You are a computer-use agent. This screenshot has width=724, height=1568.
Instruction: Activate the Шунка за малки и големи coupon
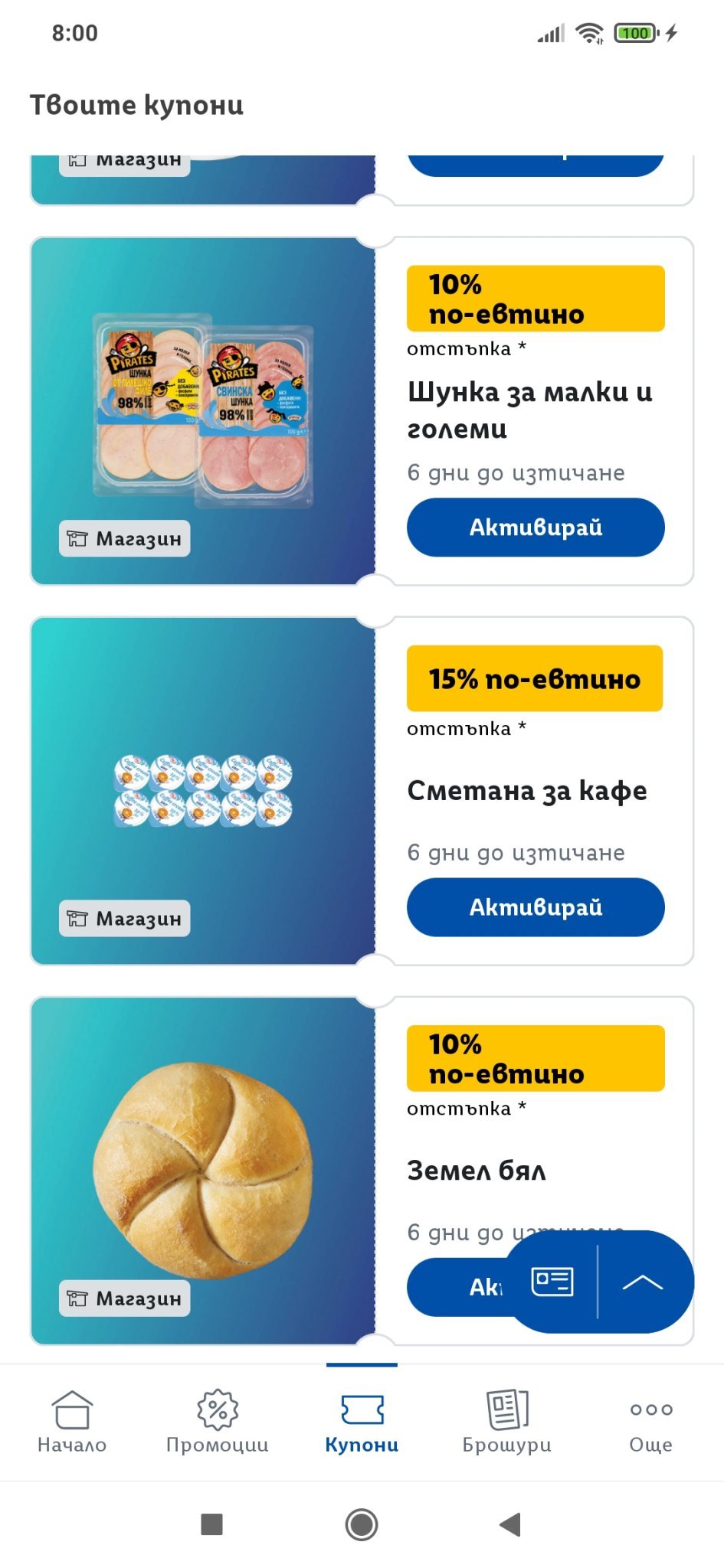pyautogui.click(x=535, y=527)
